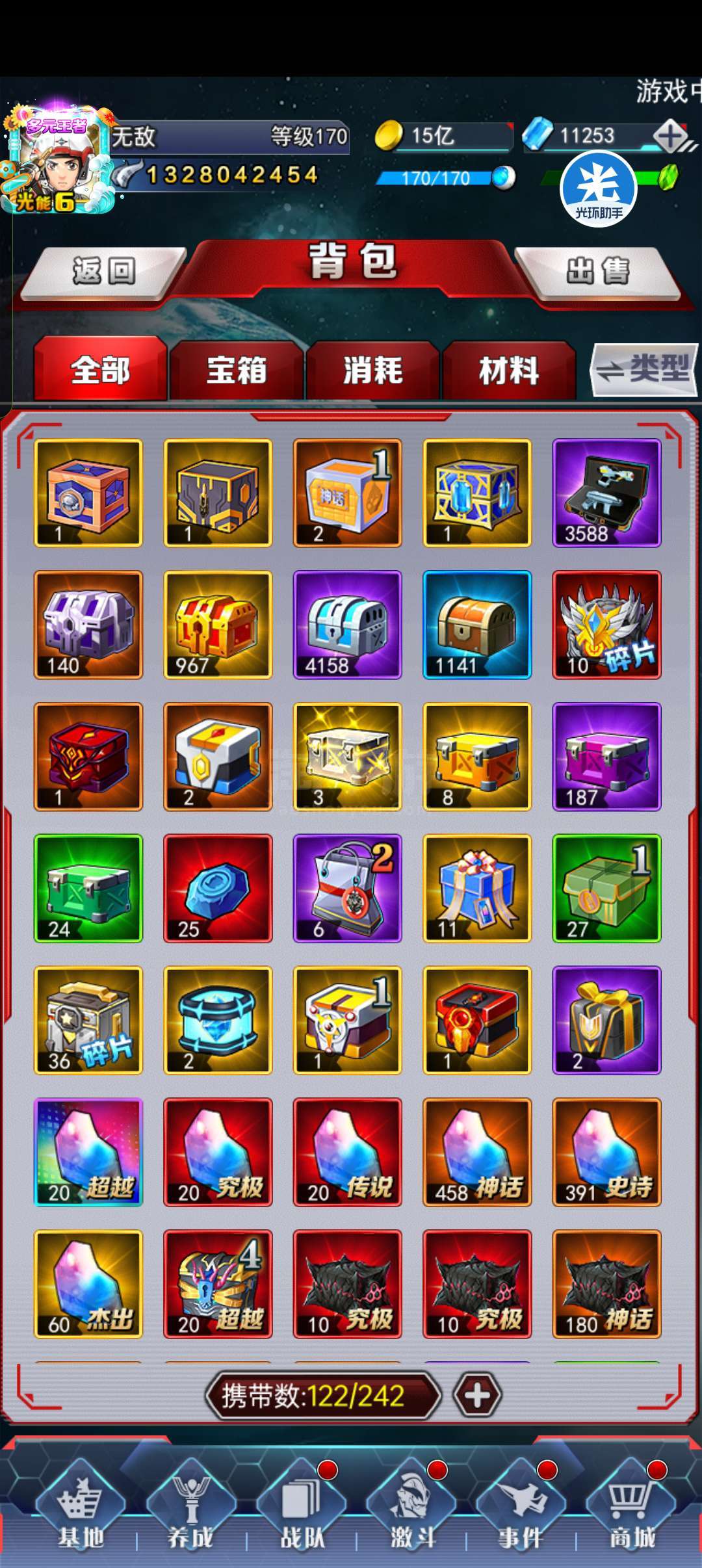Switch to the 消耗 tab
The width and height of the screenshot is (702, 1568).
pos(373,371)
